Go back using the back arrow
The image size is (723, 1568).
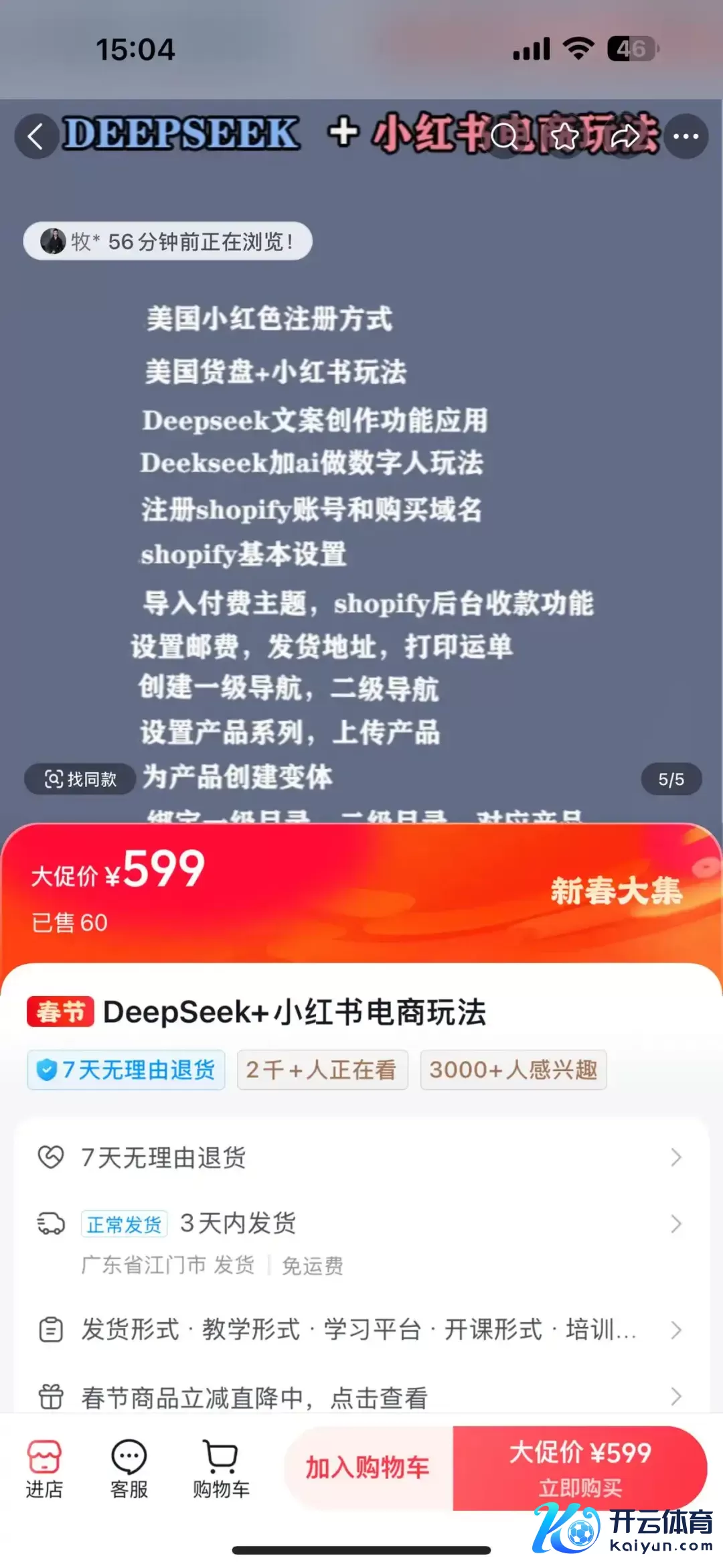coord(35,137)
